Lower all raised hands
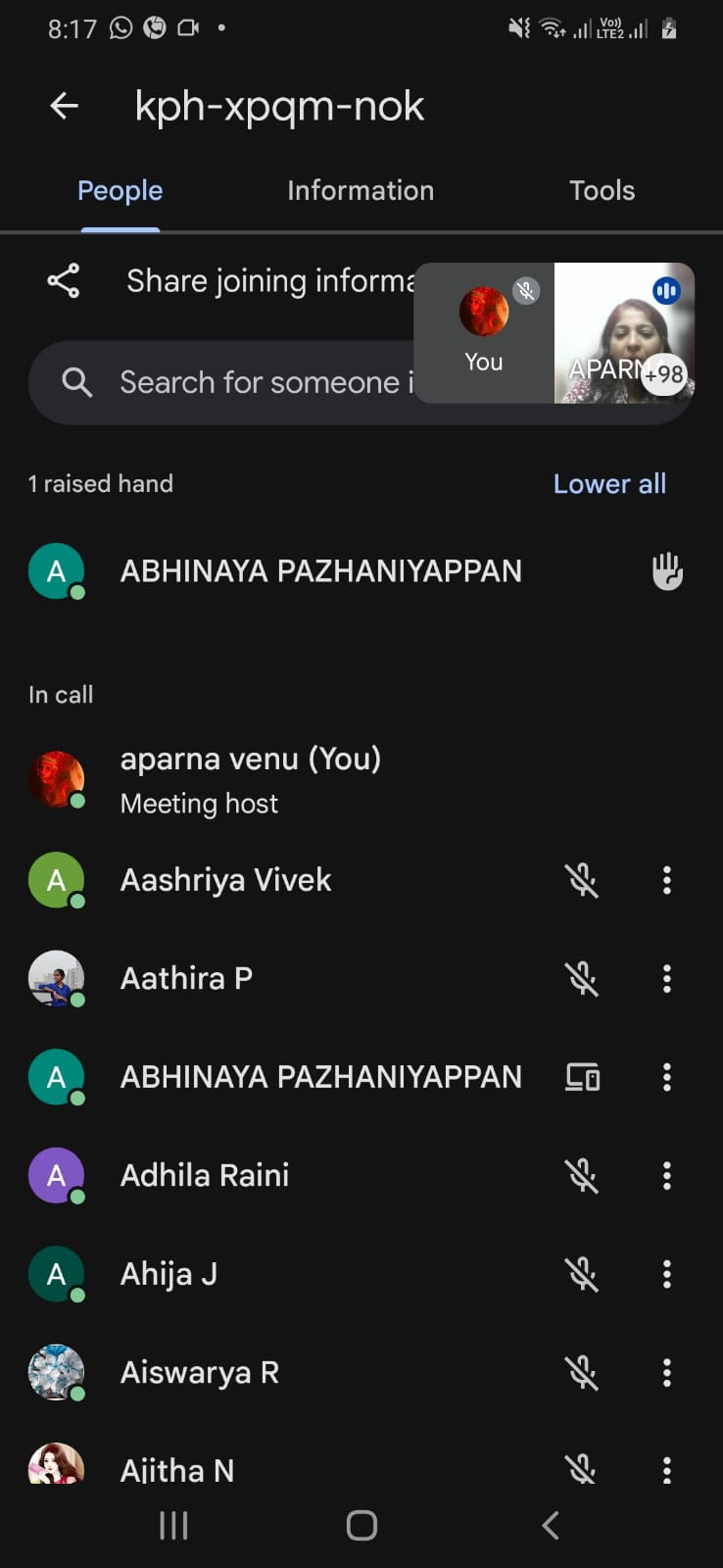This screenshot has height=1568, width=723. [608, 484]
